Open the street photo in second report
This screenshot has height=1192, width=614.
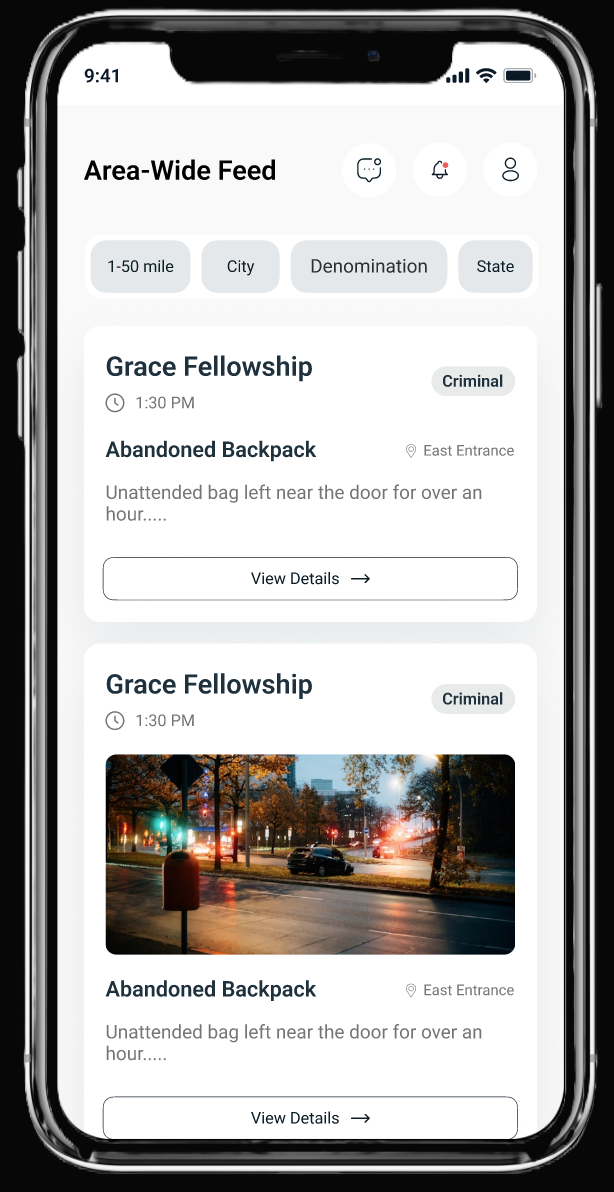click(310, 854)
